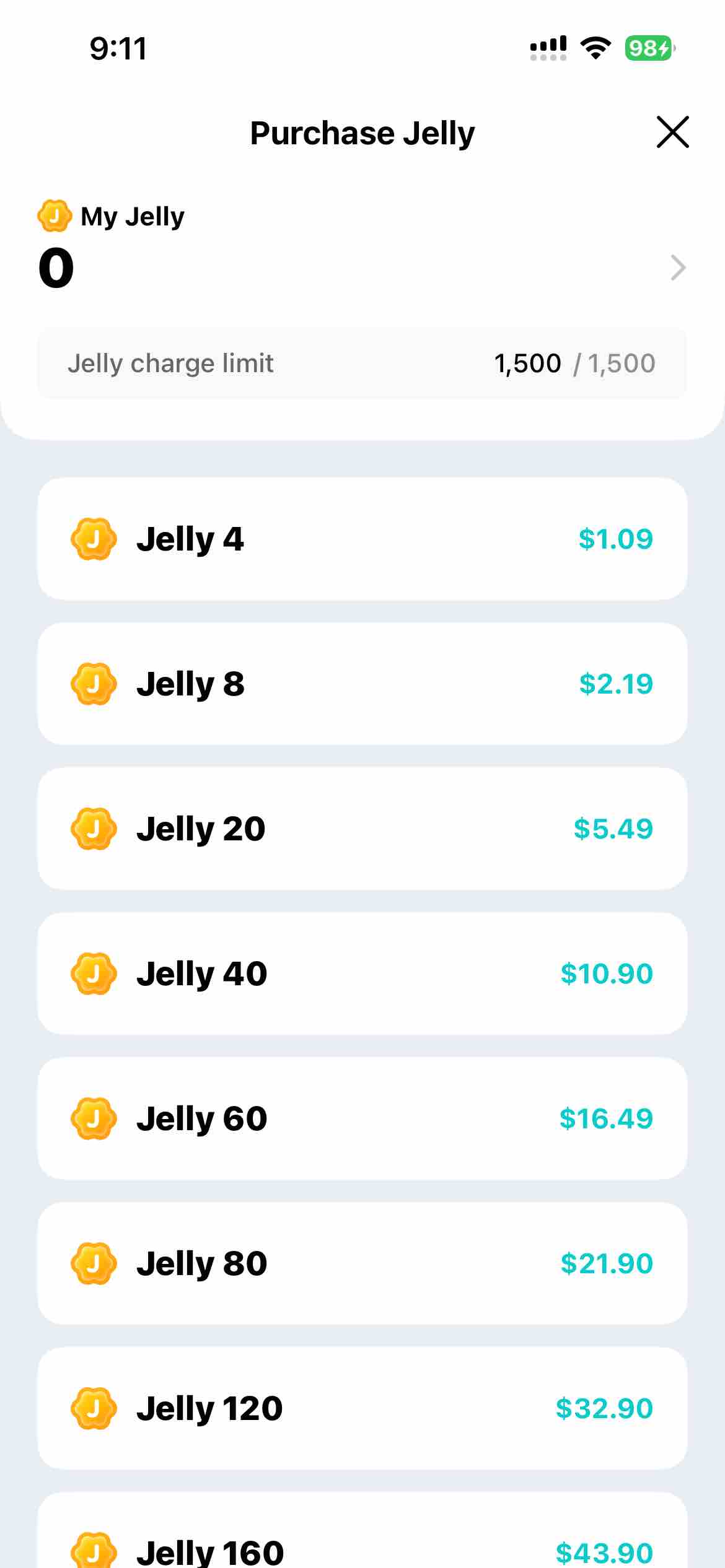The height and width of the screenshot is (1568, 725).
Task: Select the coin icon next to Jelly 4
Action: (94, 539)
